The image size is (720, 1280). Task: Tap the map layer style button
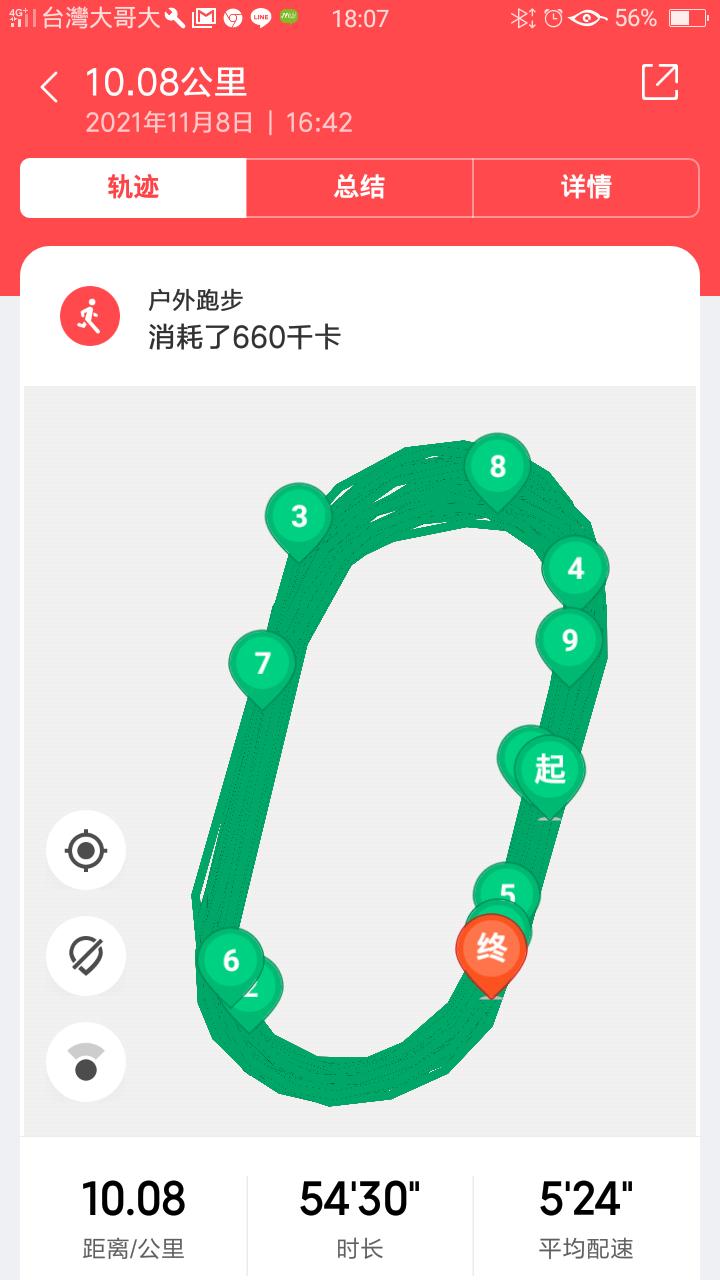tap(86, 1062)
